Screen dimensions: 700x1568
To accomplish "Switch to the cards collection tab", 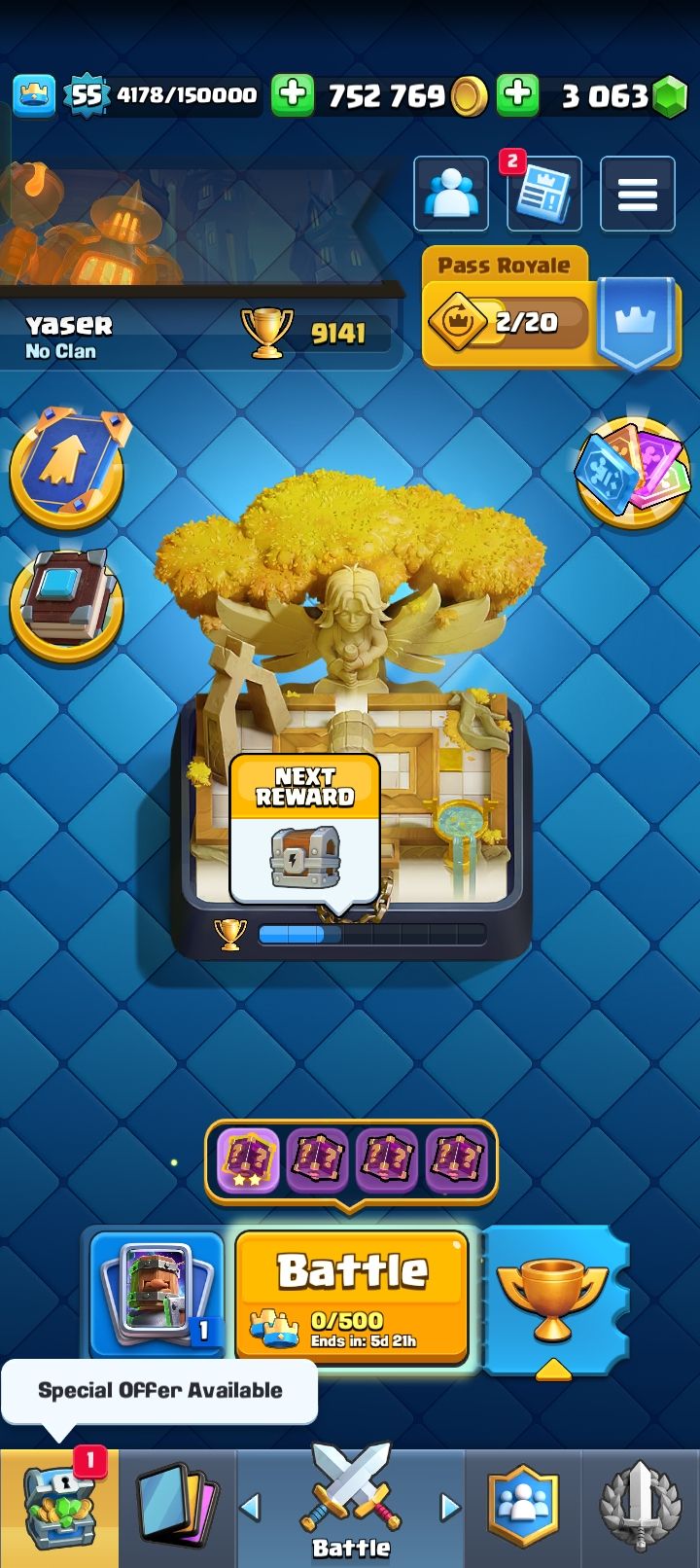I will click(176, 1508).
